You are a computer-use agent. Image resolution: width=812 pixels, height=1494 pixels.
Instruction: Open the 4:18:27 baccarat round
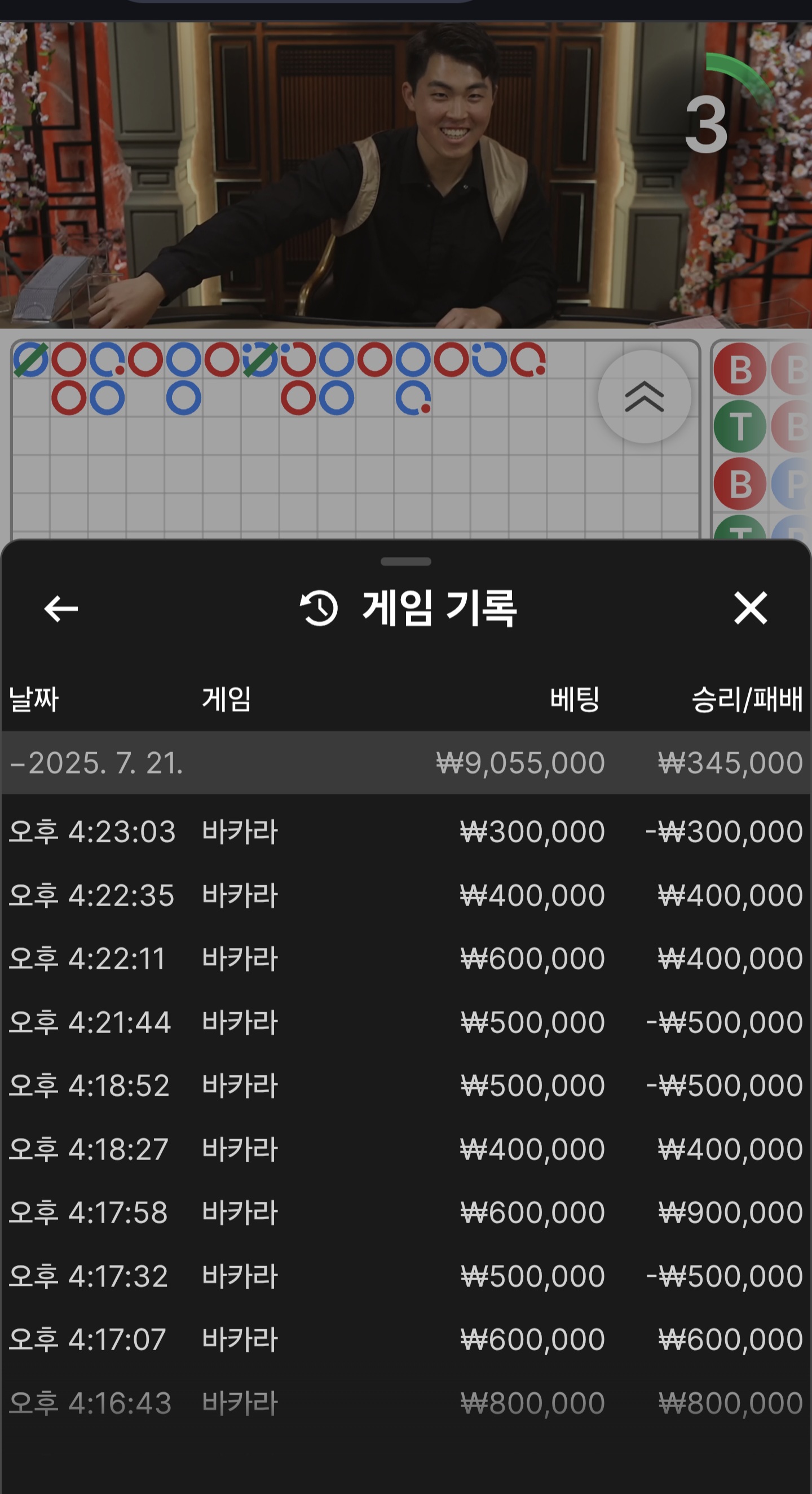pyautogui.click(x=405, y=1149)
